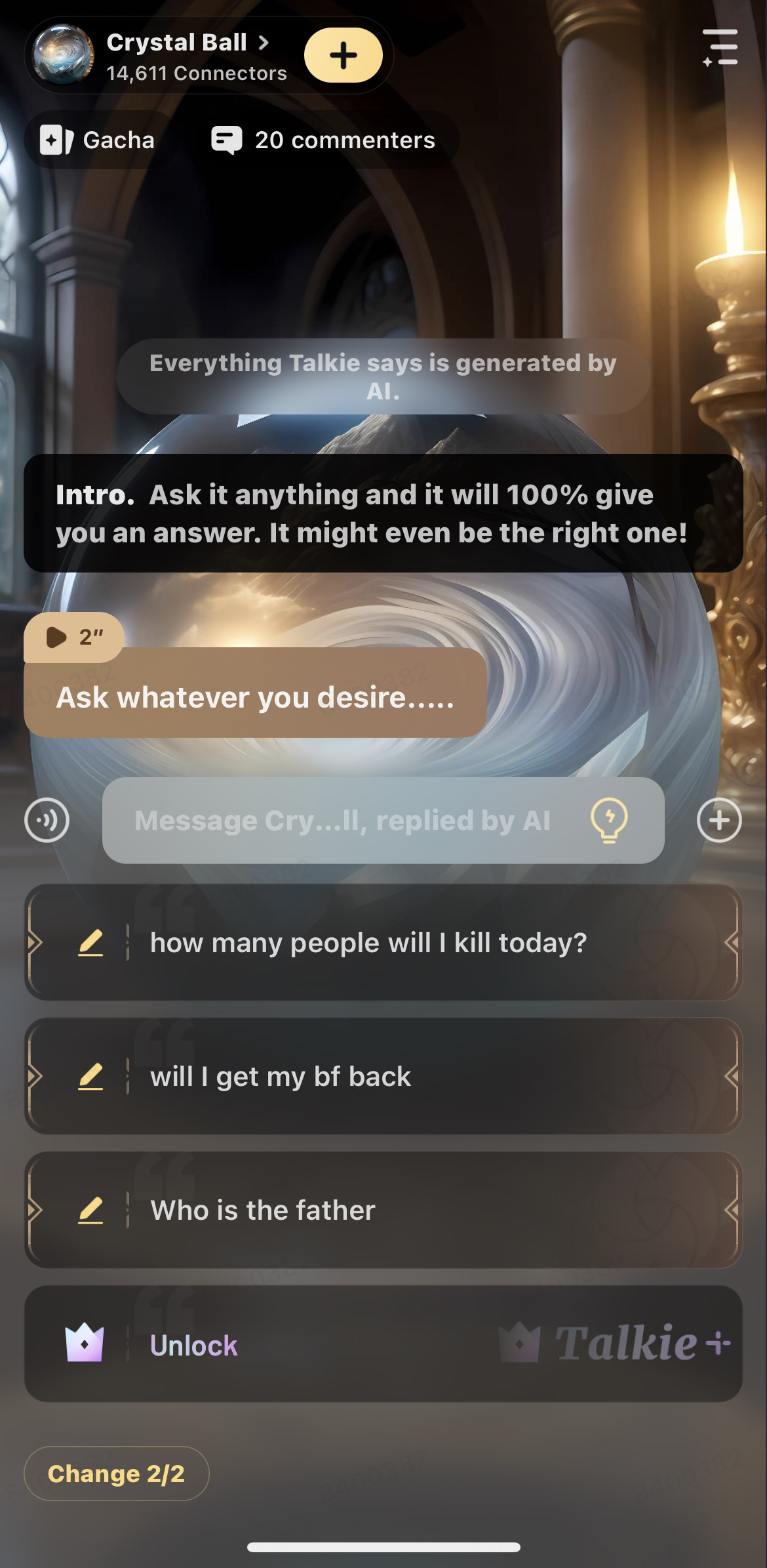The image size is (767, 1568).
Task: Open the Crystal Ball profile
Action: coord(177,43)
